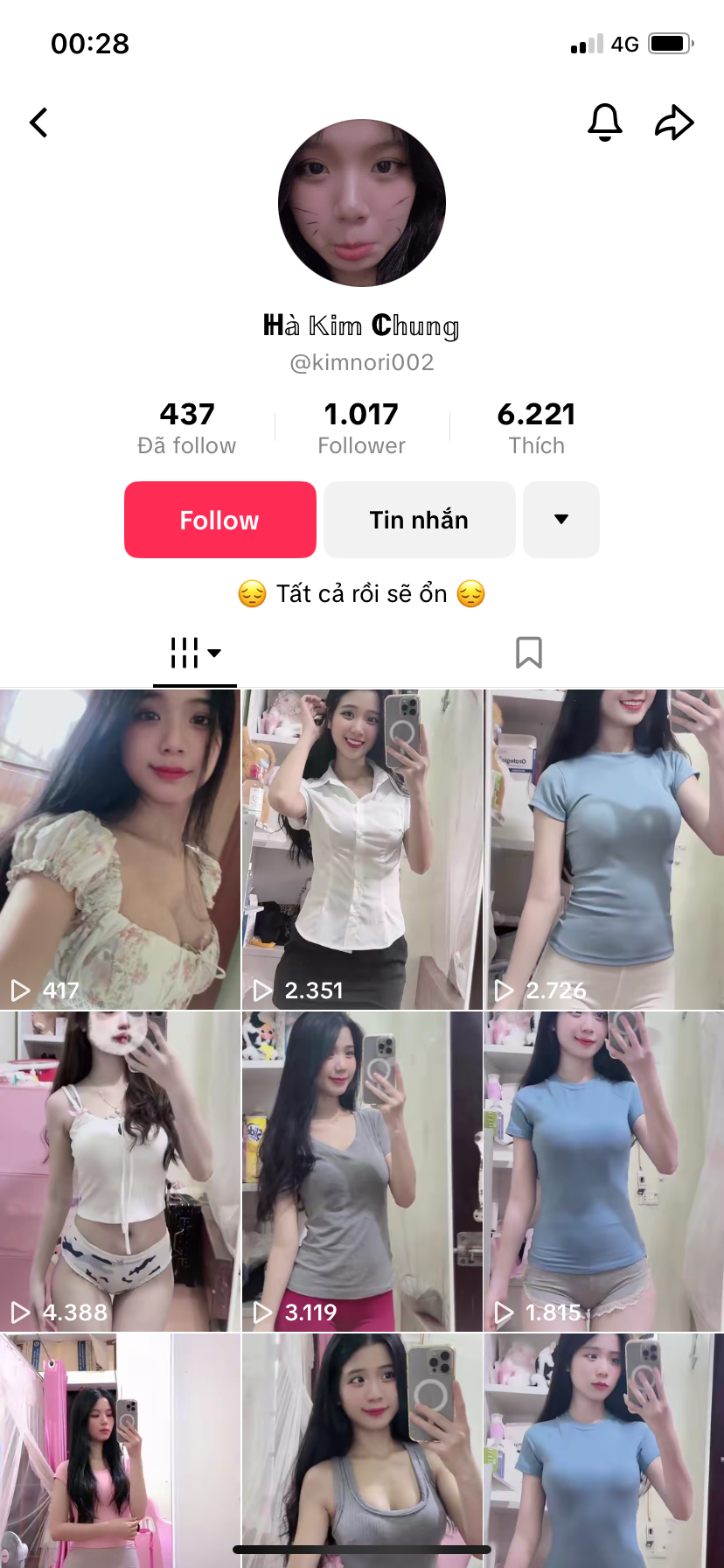This screenshot has height=1568, width=724.
Task: Open the video with 417 views
Action: pyautogui.click(x=120, y=849)
